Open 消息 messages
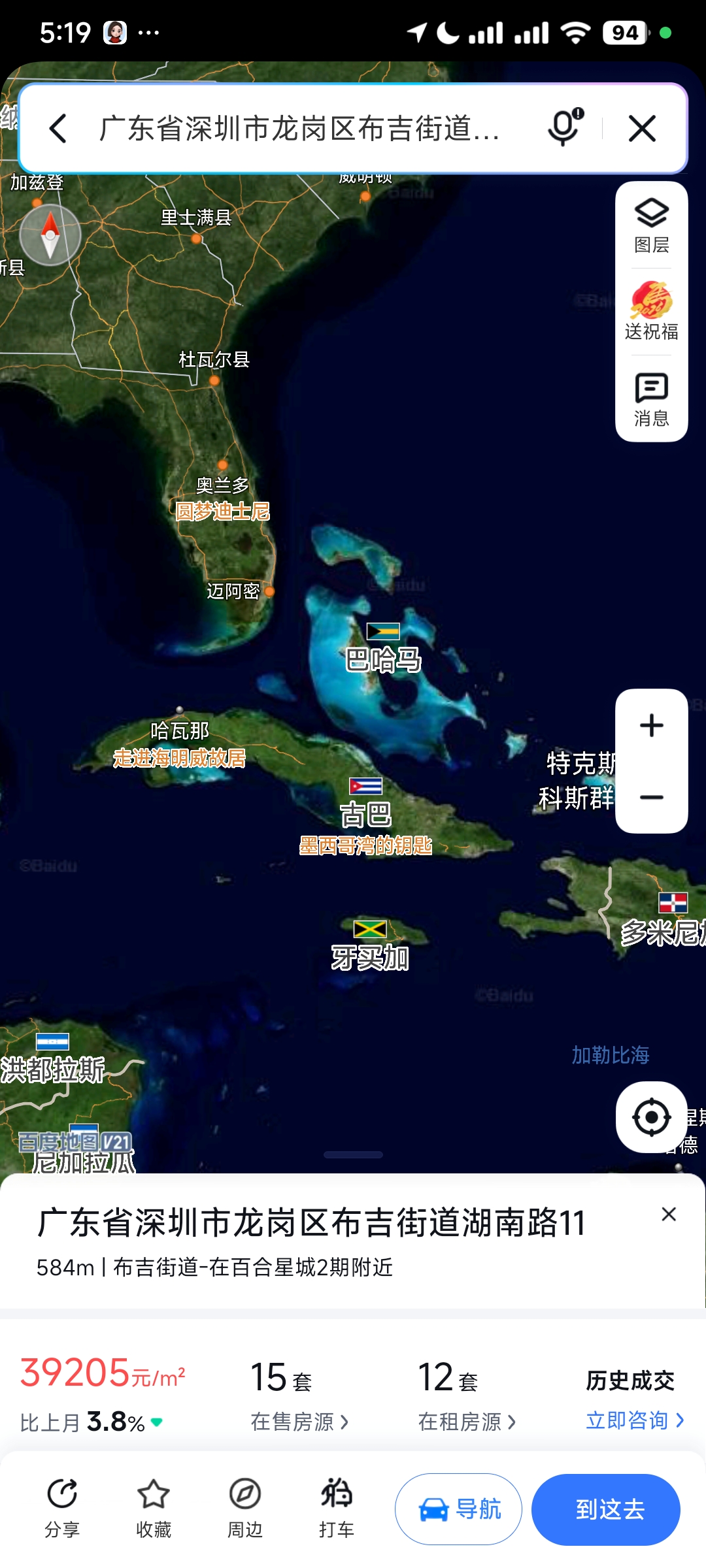 tap(651, 399)
